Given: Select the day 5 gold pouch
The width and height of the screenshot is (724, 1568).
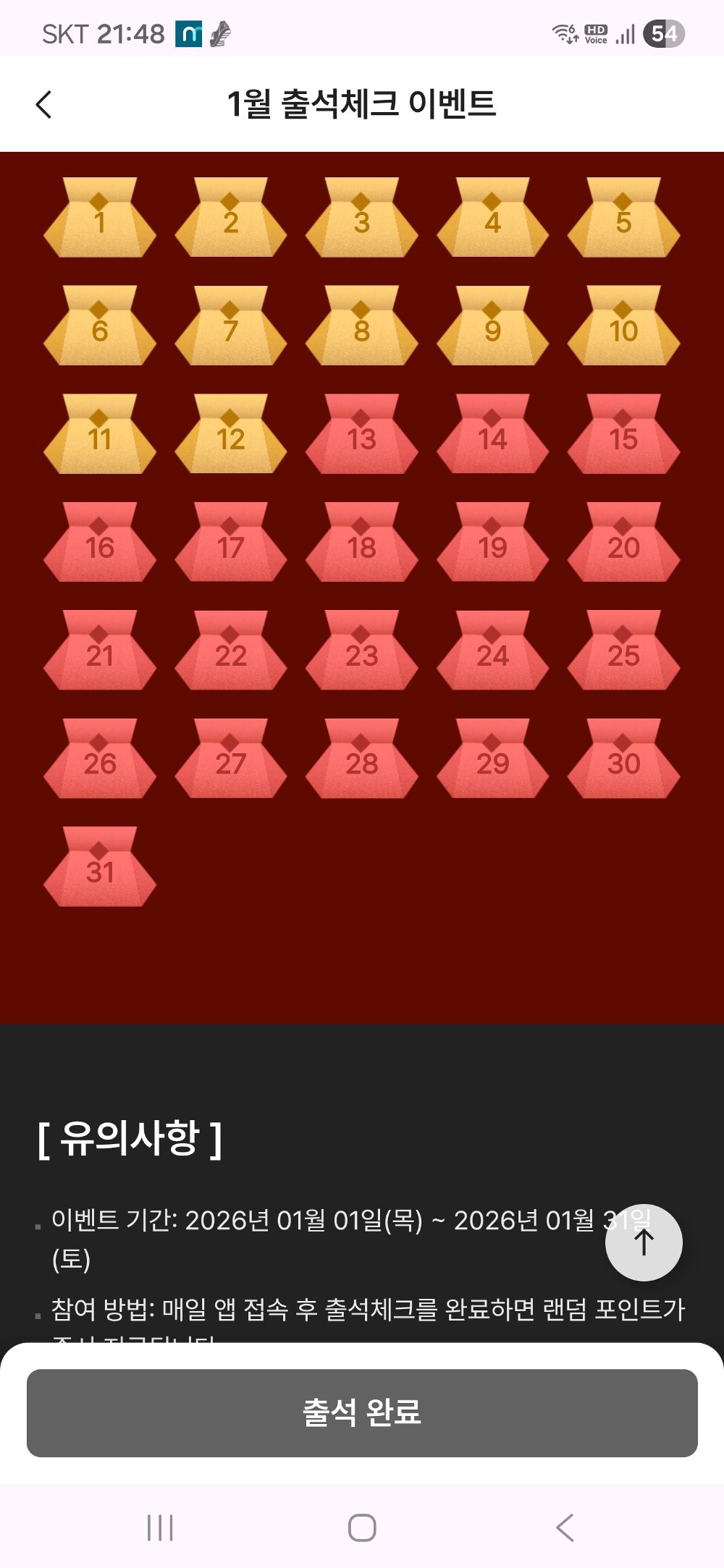Looking at the screenshot, I should point(624,217).
